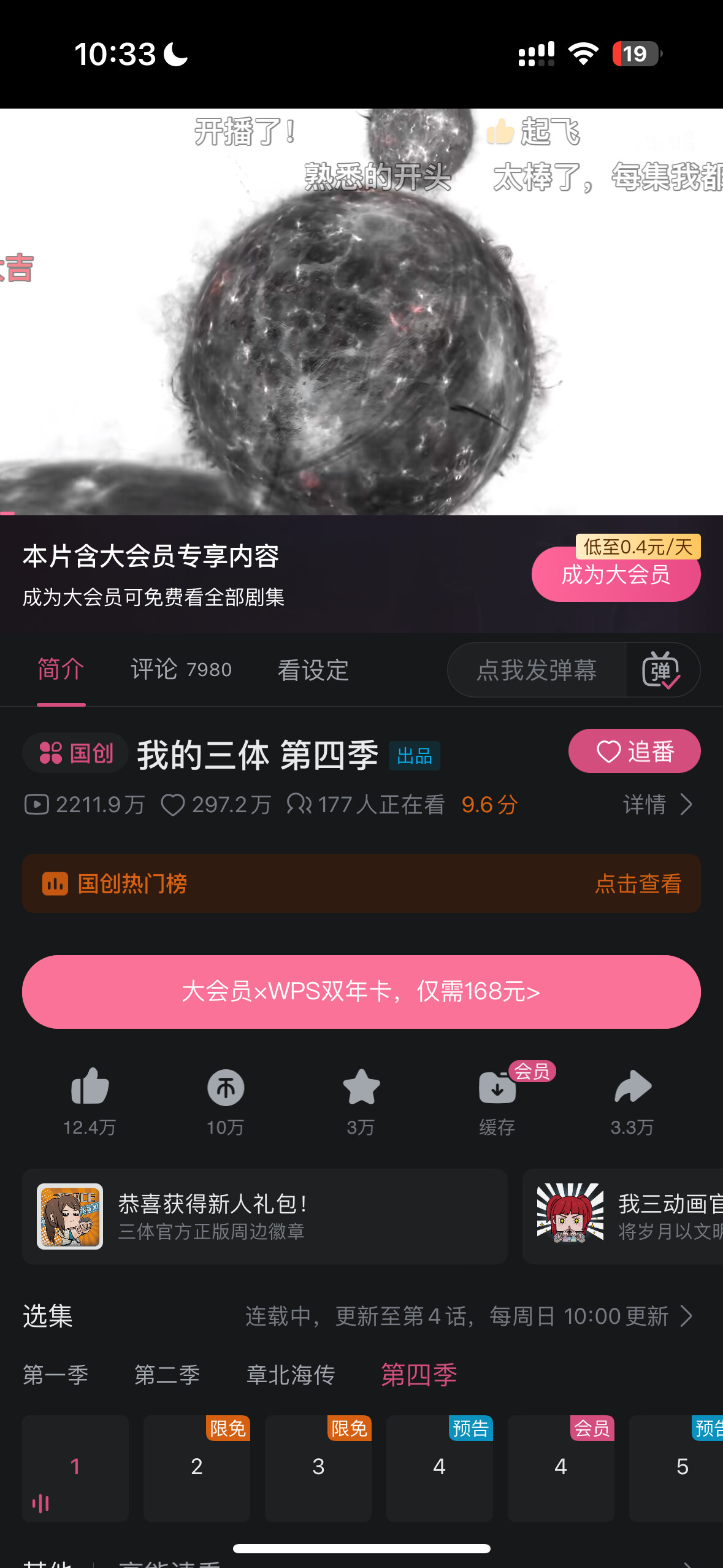Select 章北海传 season tab
Screen dimensions: 723x1568
pos(290,1375)
